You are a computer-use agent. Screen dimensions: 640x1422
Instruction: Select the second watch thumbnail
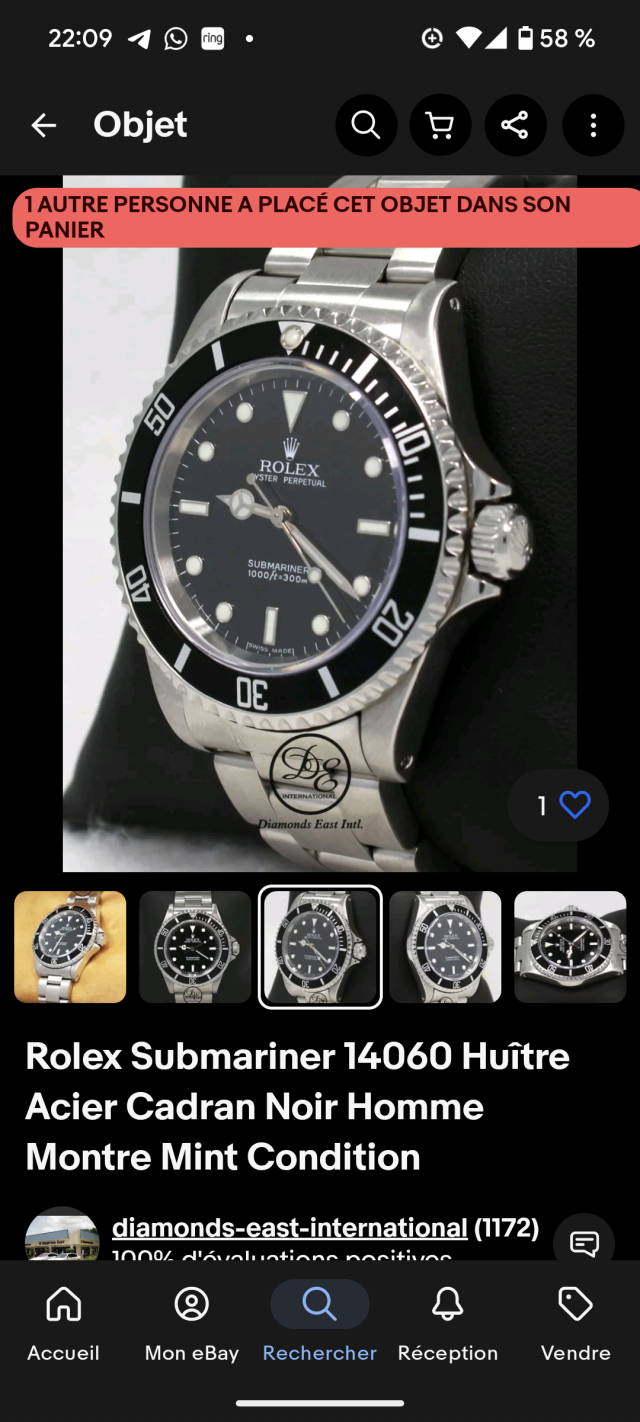(x=195, y=946)
